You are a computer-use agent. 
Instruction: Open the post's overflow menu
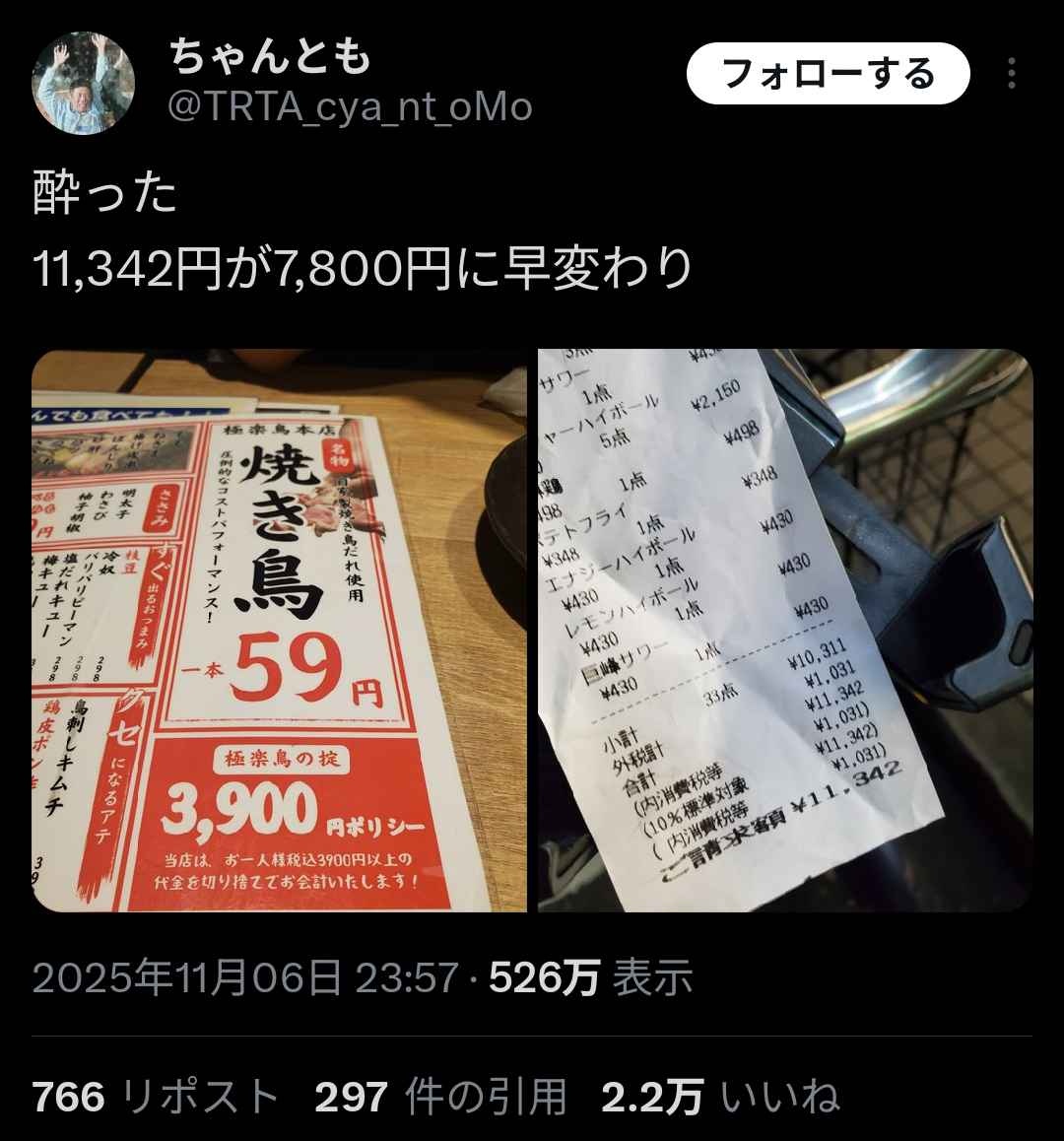(x=1012, y=74)
